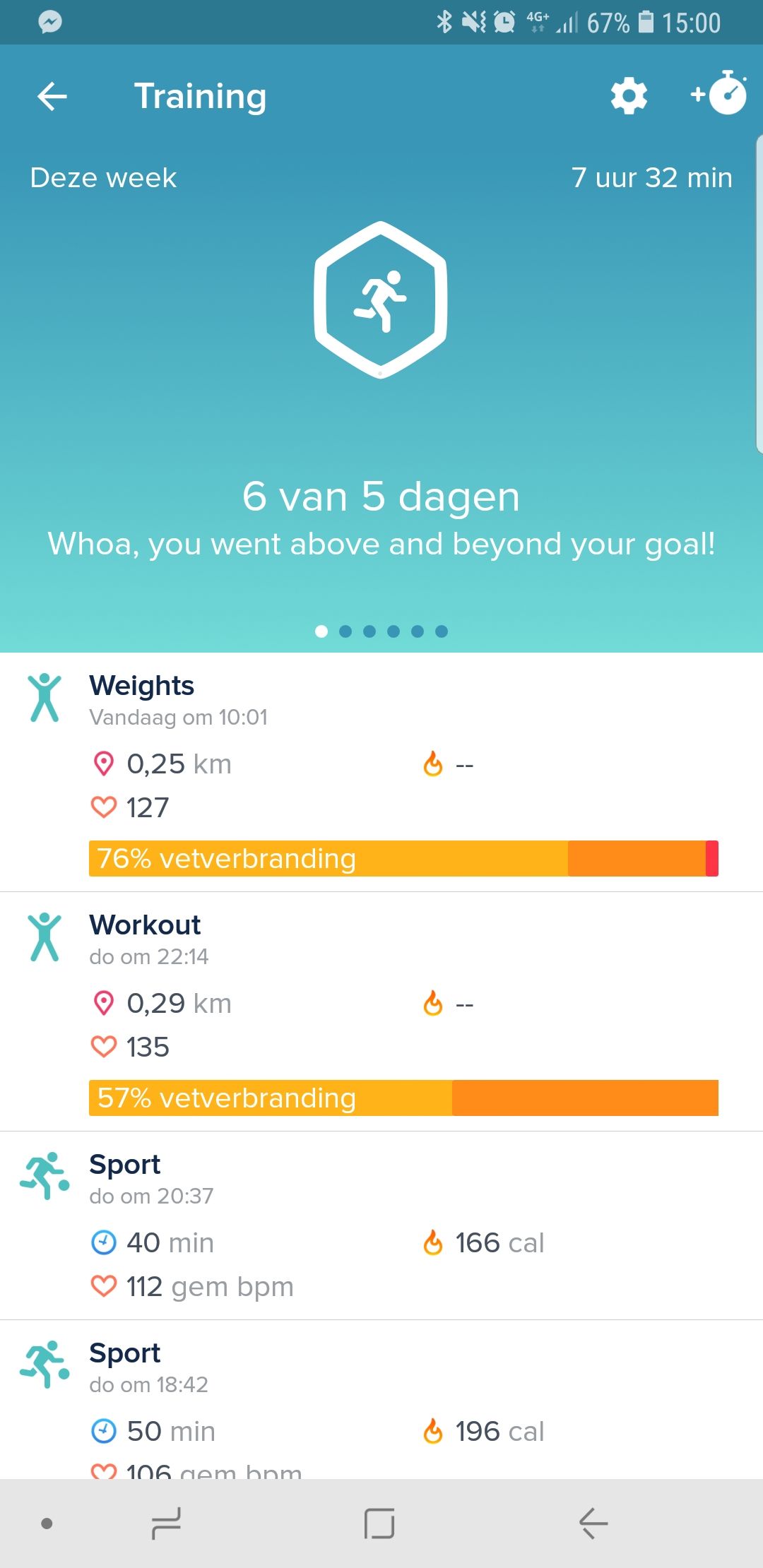Go back from the Training screen
Viewport: 763px width, 1568px height.
[x=52, y=97]
